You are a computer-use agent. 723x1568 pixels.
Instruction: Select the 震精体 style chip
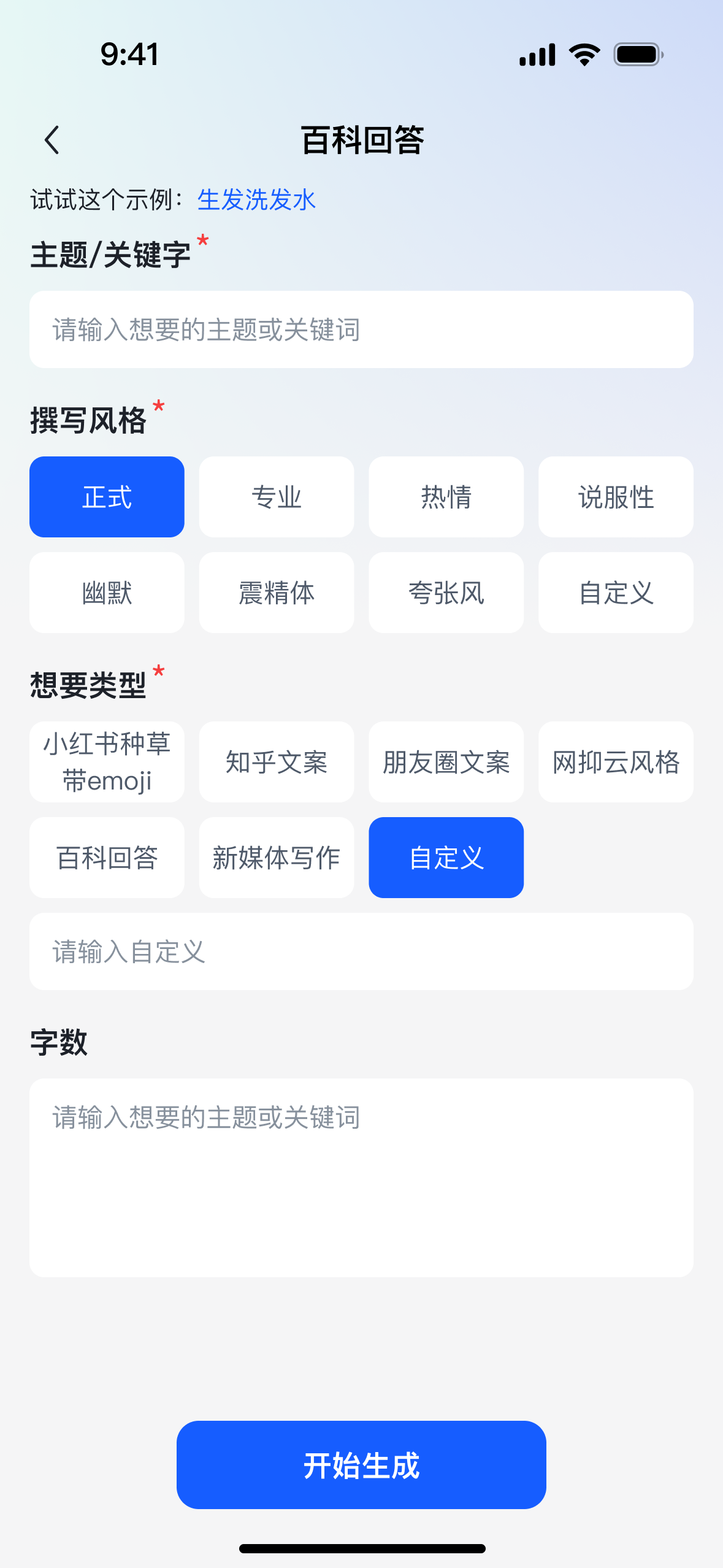click(x=277, y=593)
